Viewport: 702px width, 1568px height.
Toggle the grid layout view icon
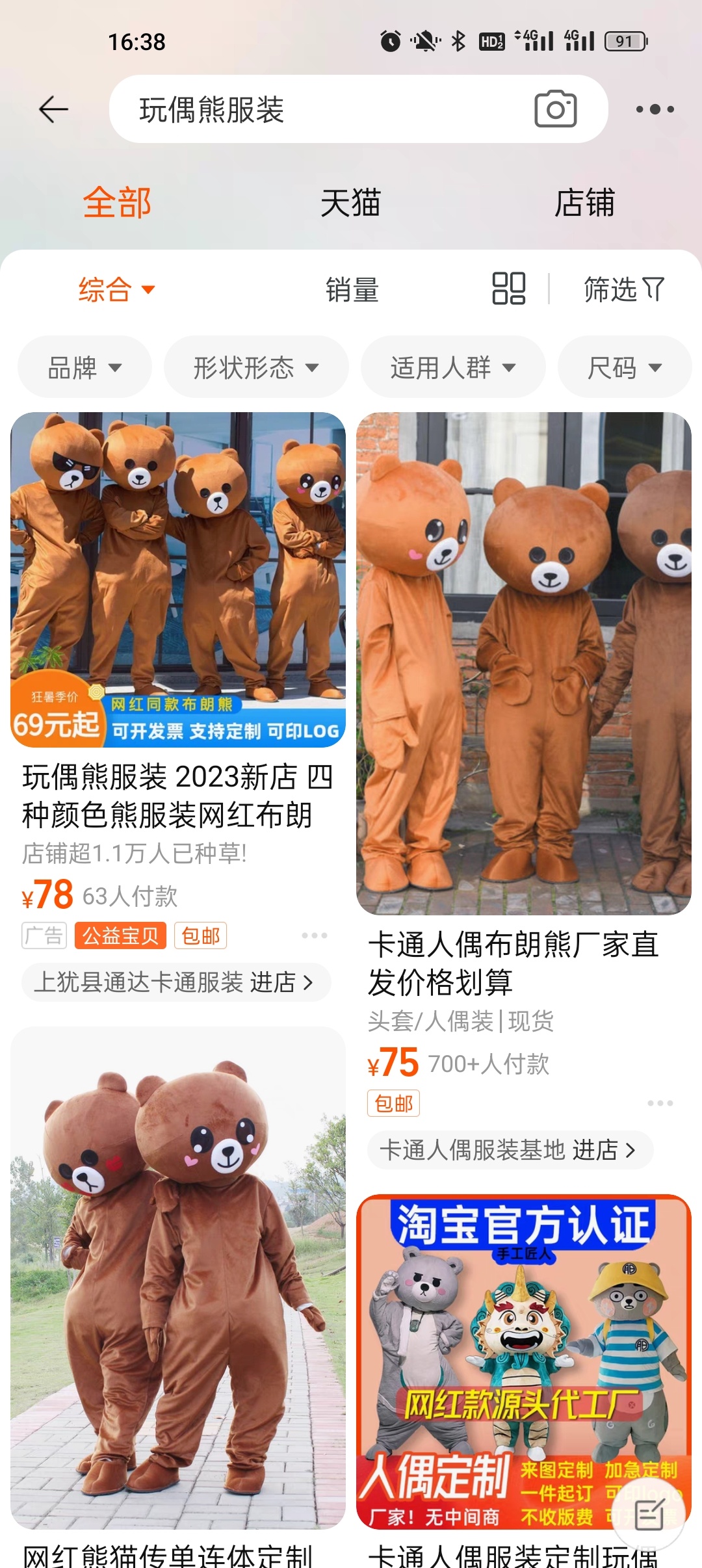click(508, 289)
